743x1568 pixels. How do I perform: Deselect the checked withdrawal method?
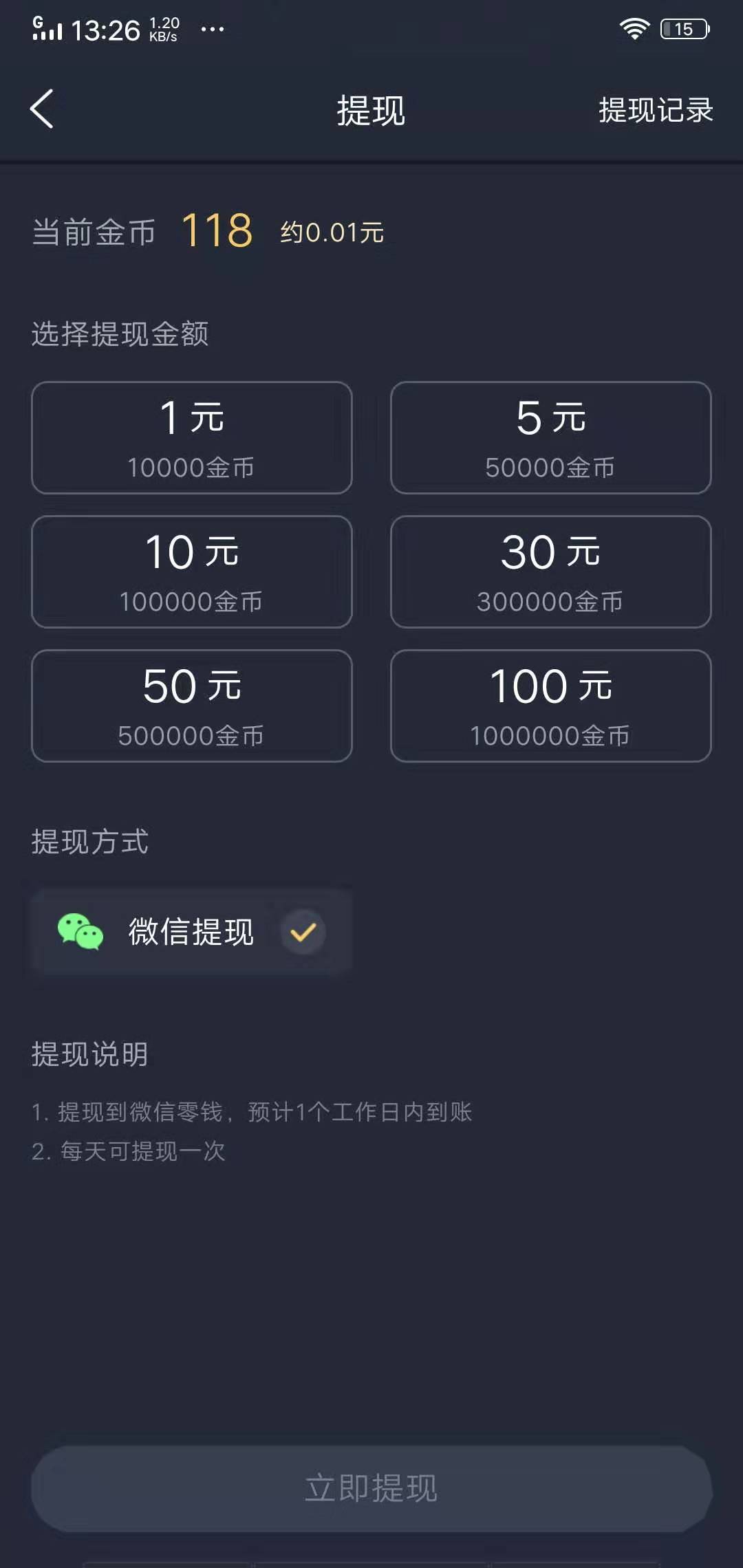click(x=303, y=930)
